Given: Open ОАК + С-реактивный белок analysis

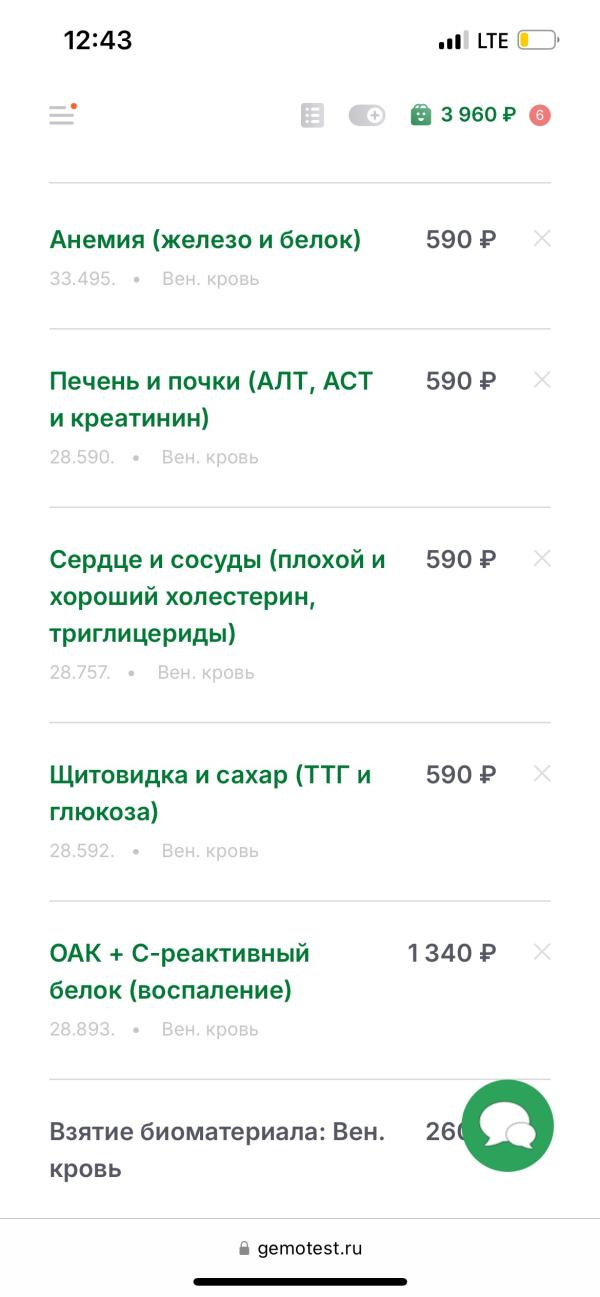Looking at the screenshot, I should click(180, 971).
